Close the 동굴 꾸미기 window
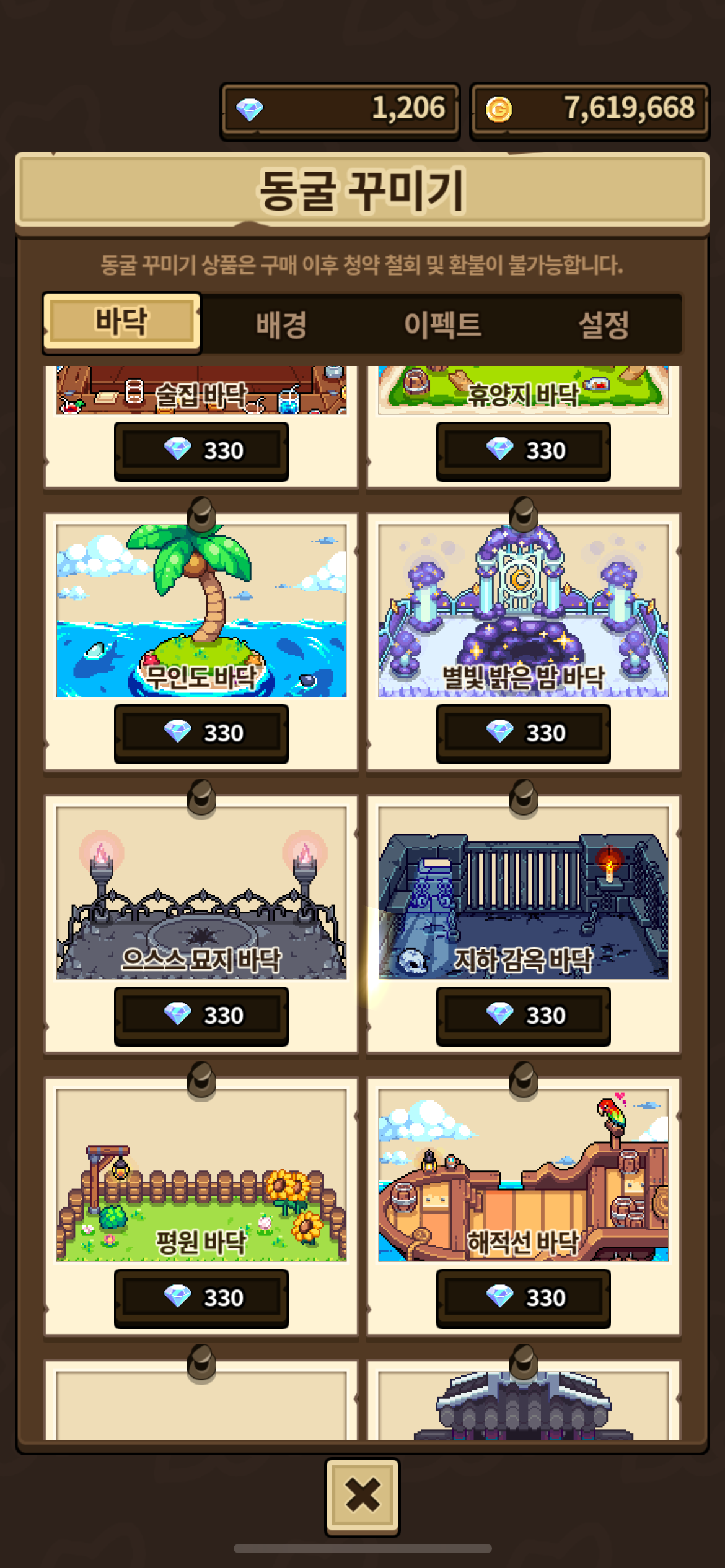Screen dimensions: 725x1568 362,1496
